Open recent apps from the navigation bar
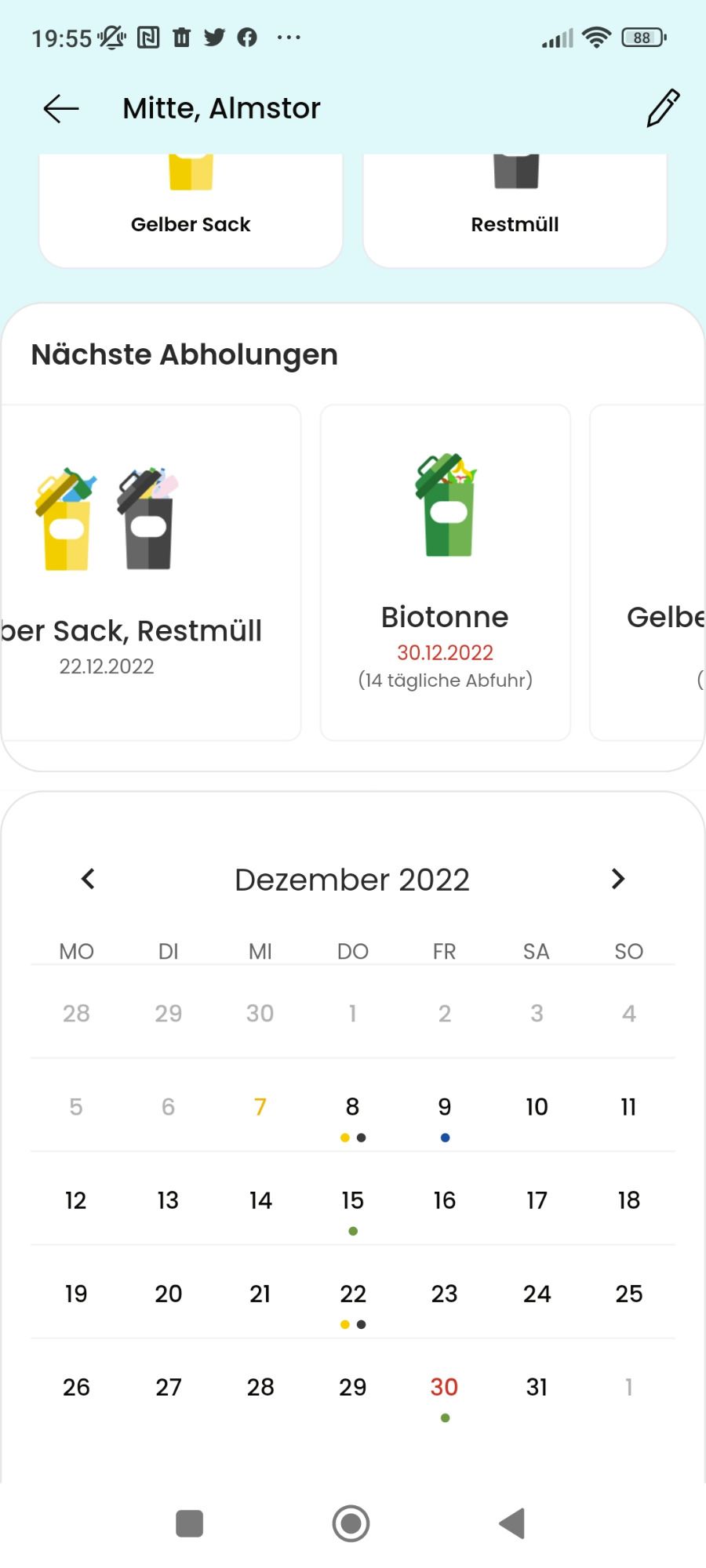Image resolution: width=706 pixels, height=1568 pixels. (x=190, y=1523)
